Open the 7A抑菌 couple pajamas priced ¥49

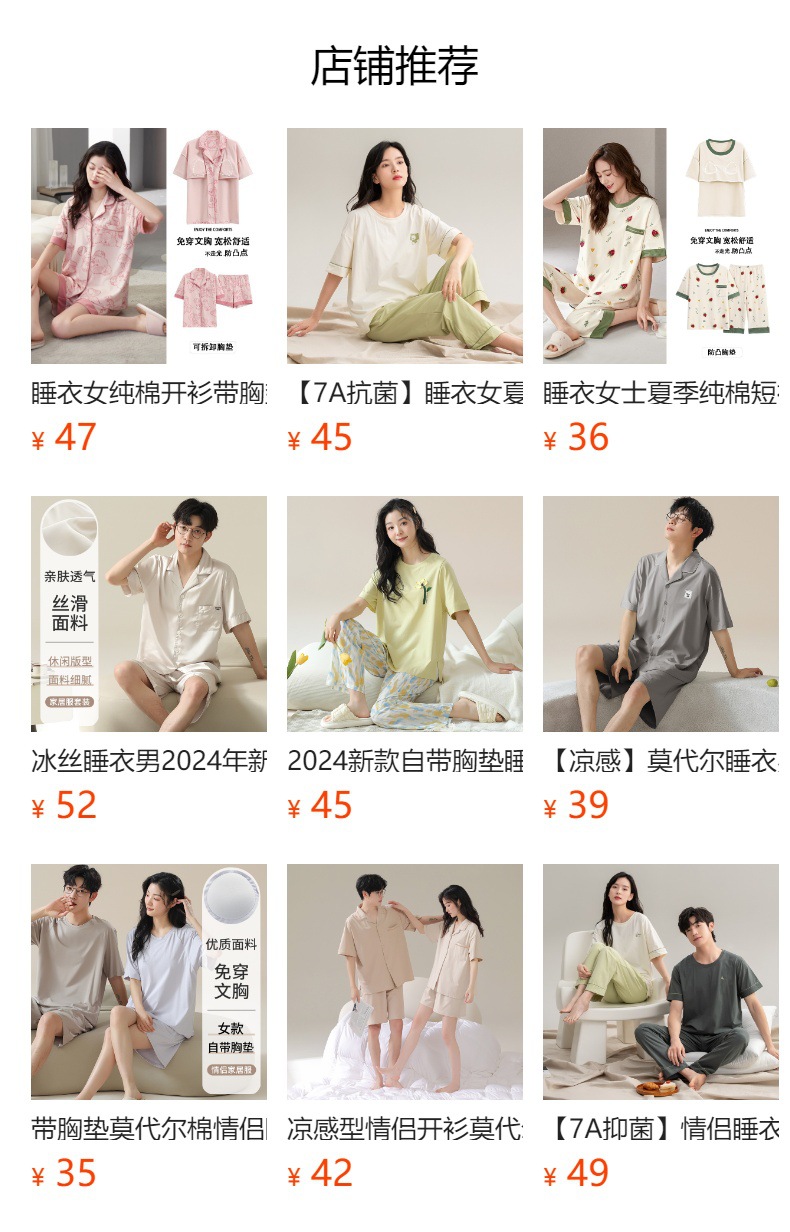(x=660, y=982)
